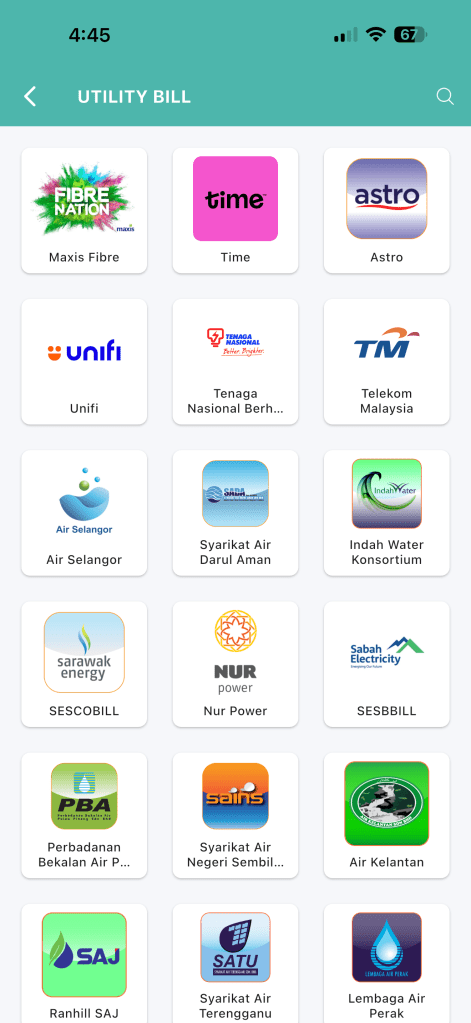Select Syarikat Air Negeri Sembilan tile
Screen dimensions: 471x1023
pyautogui.click(x=236, y=816)
